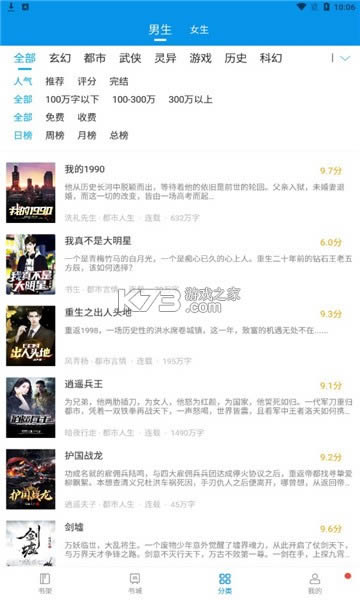
Task: Expand the genre list dropdown arrow
Action: 345,59
